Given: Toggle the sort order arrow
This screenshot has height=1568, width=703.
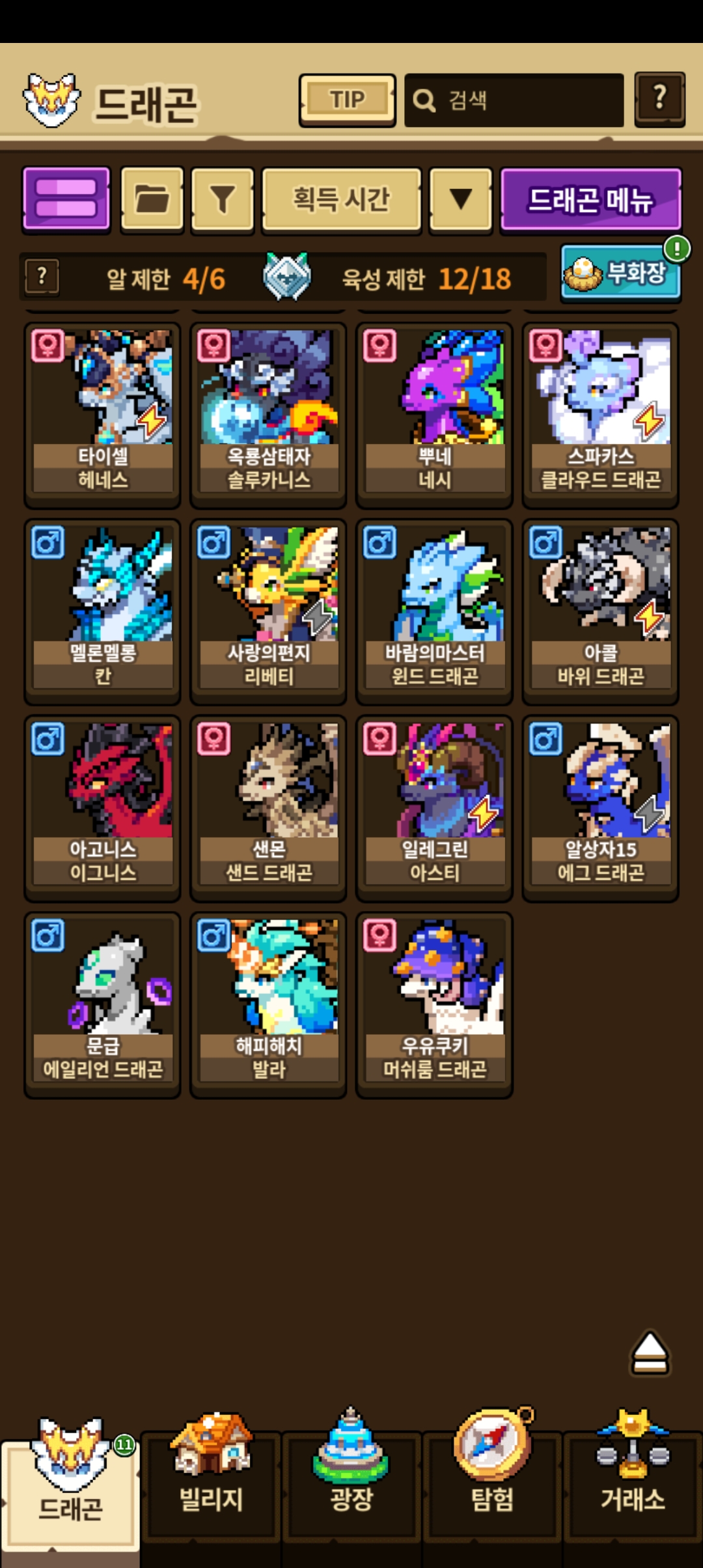Looking at the screenshot, I should [461, 199].
